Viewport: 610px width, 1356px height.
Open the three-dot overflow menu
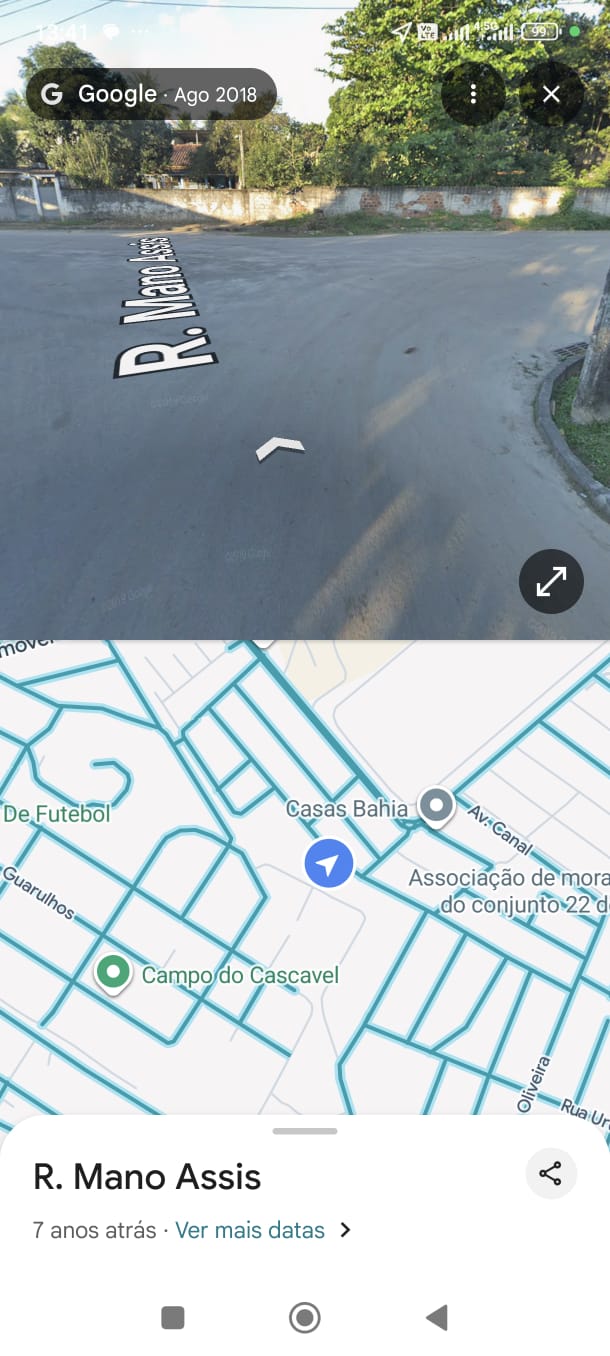point(473,94)
